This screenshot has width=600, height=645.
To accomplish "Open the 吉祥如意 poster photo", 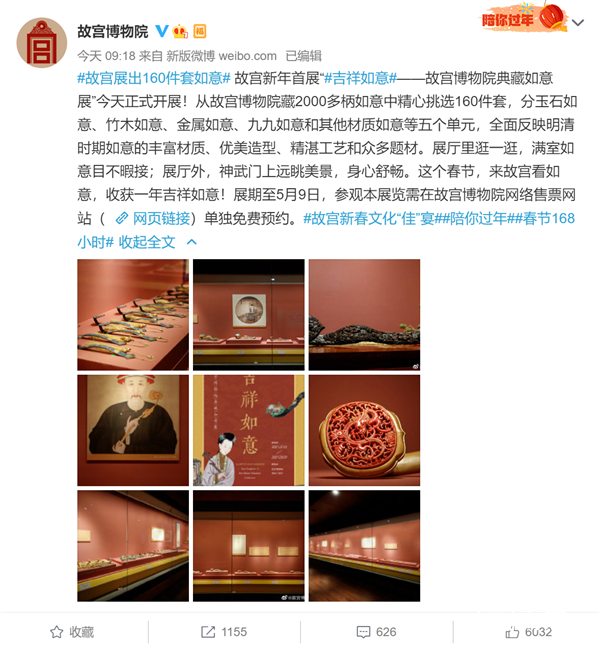I will pos(248,430).
